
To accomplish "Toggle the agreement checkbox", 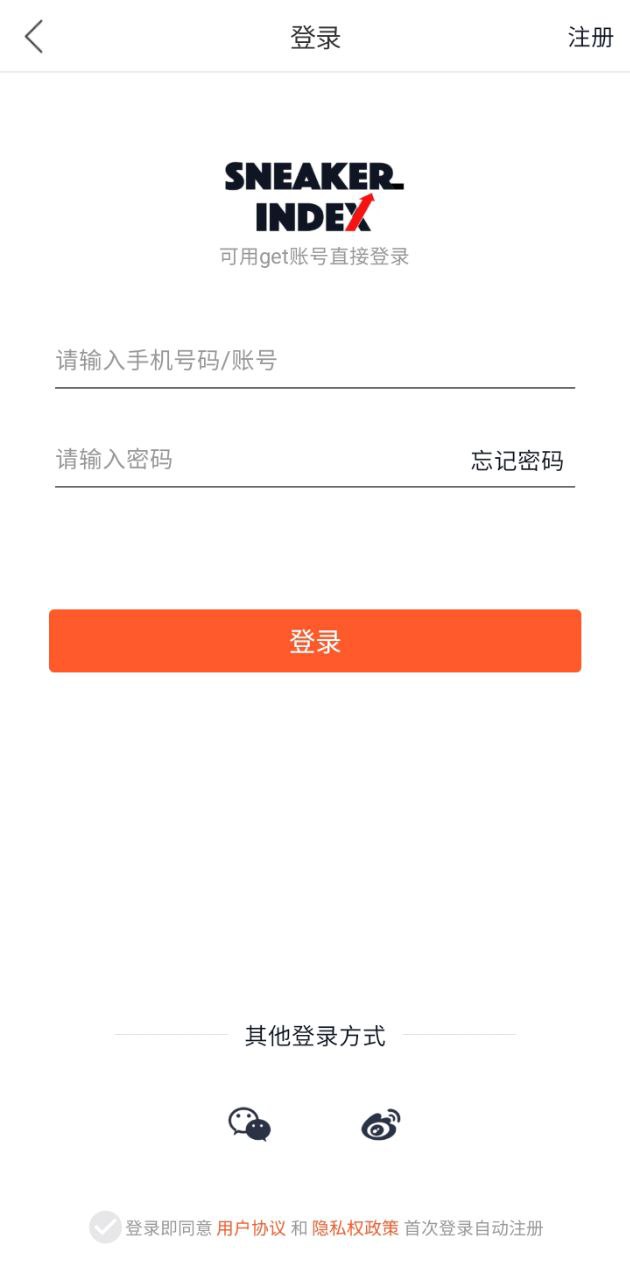I will pos(105,1227).
